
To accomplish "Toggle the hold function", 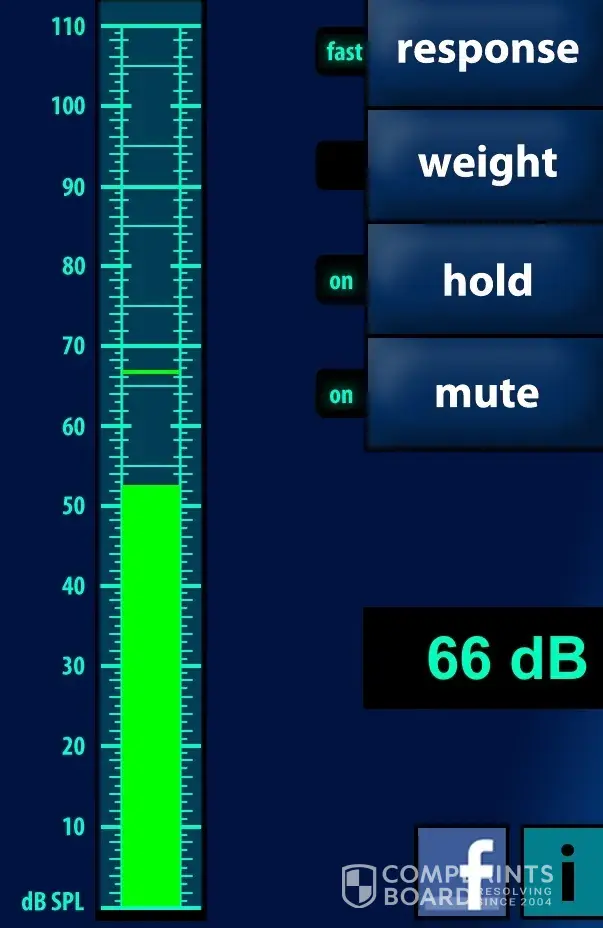I will click(x=486, y=280).
